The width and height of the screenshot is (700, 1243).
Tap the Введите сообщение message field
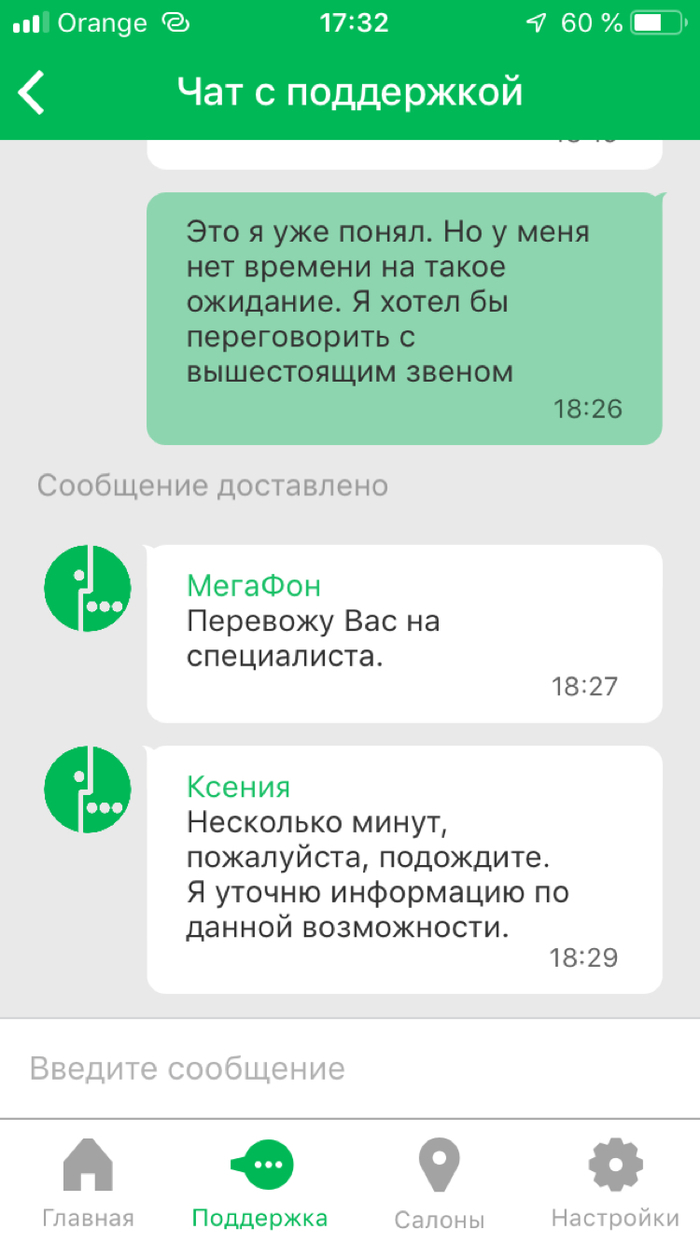pyautogui.click(x=350, y=1068)
